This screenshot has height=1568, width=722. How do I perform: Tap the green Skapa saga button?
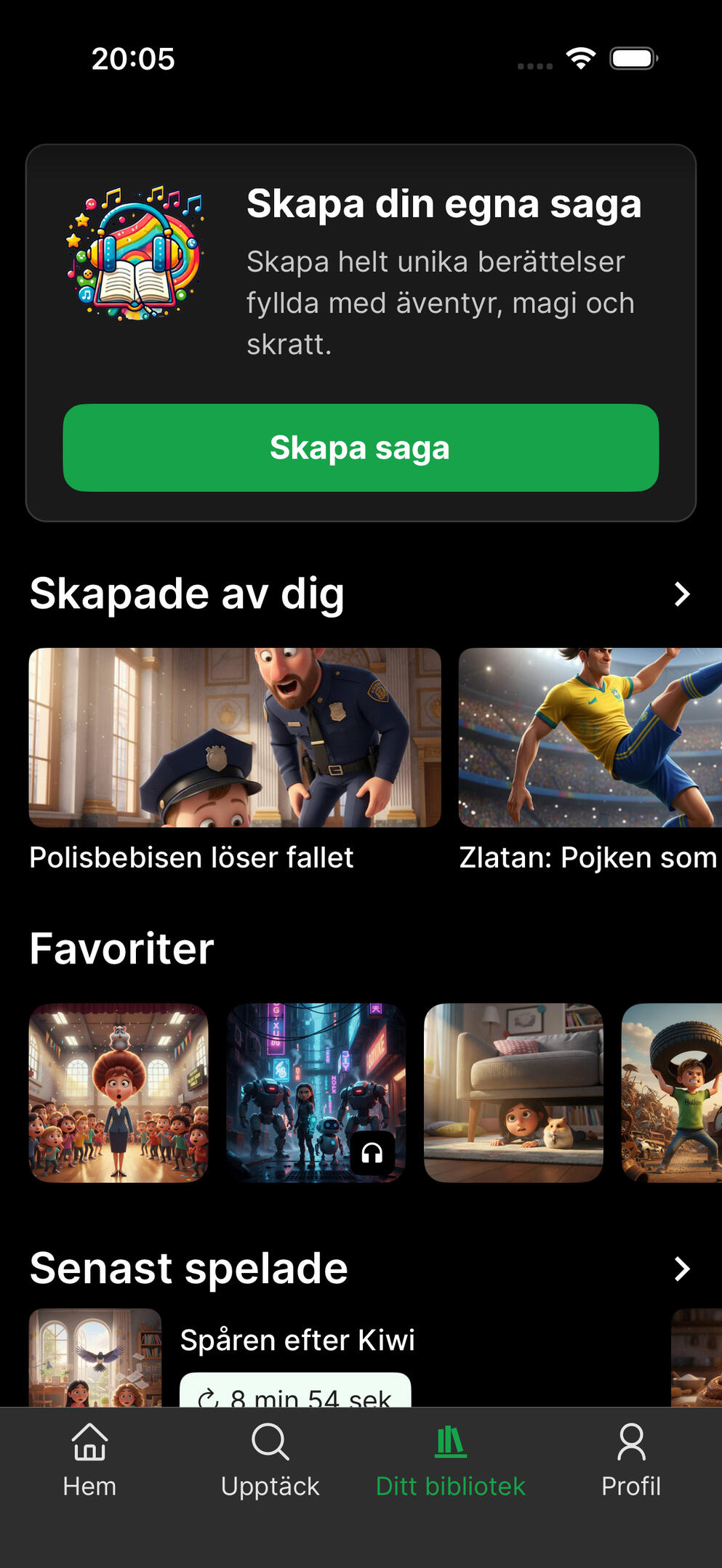tap(361, 448)
